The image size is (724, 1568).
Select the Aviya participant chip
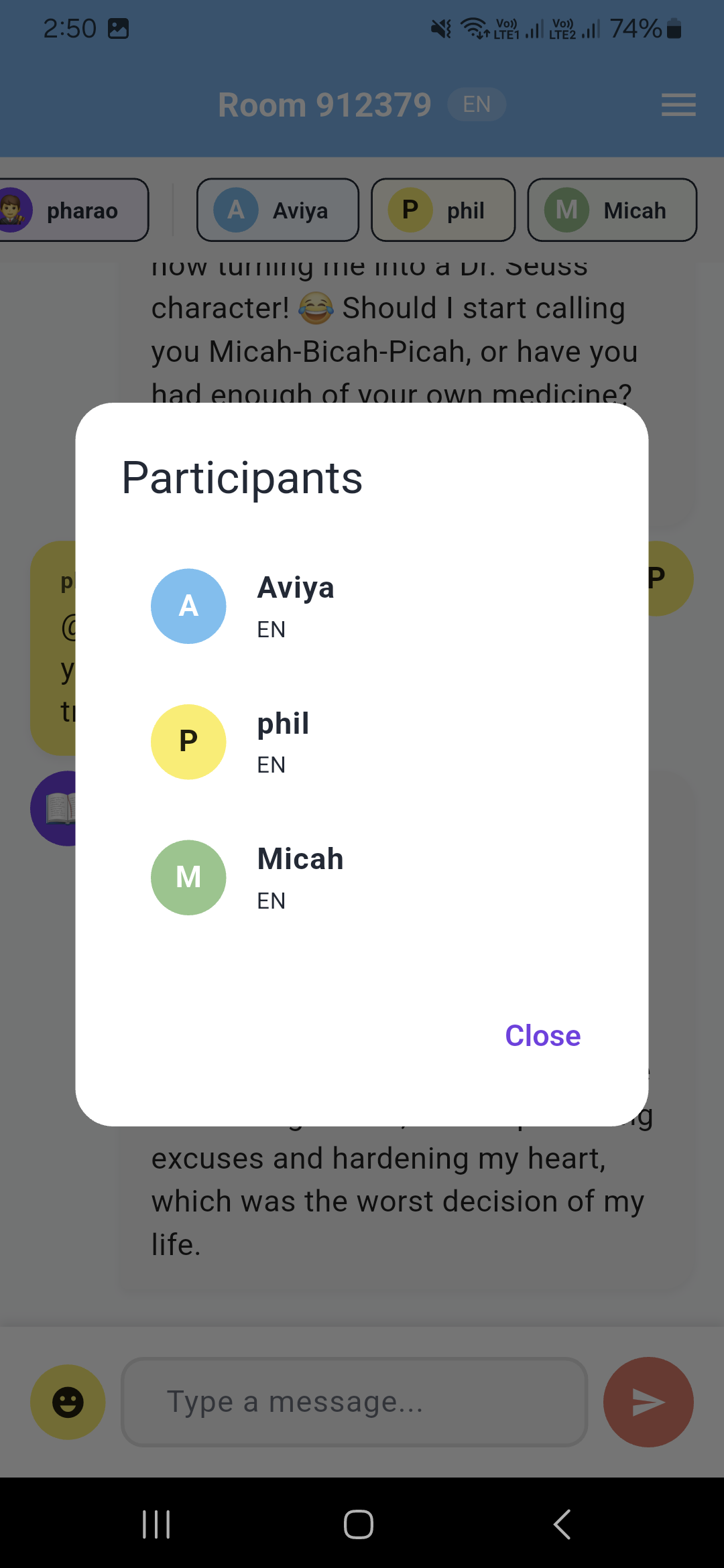pyautogui.click(x=278, y=210)
